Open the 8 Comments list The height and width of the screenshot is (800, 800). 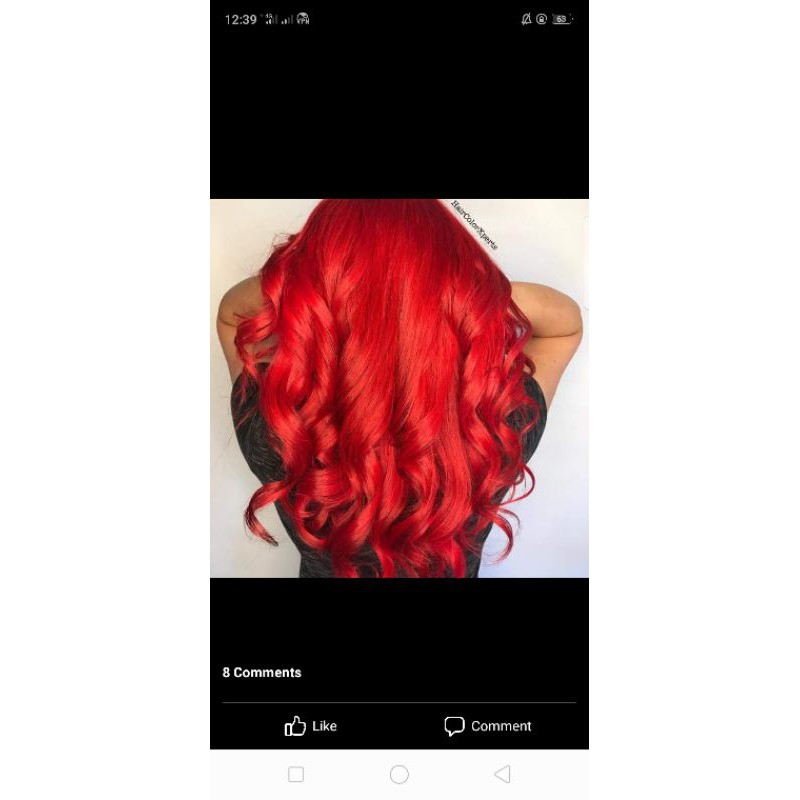(262, 672)
